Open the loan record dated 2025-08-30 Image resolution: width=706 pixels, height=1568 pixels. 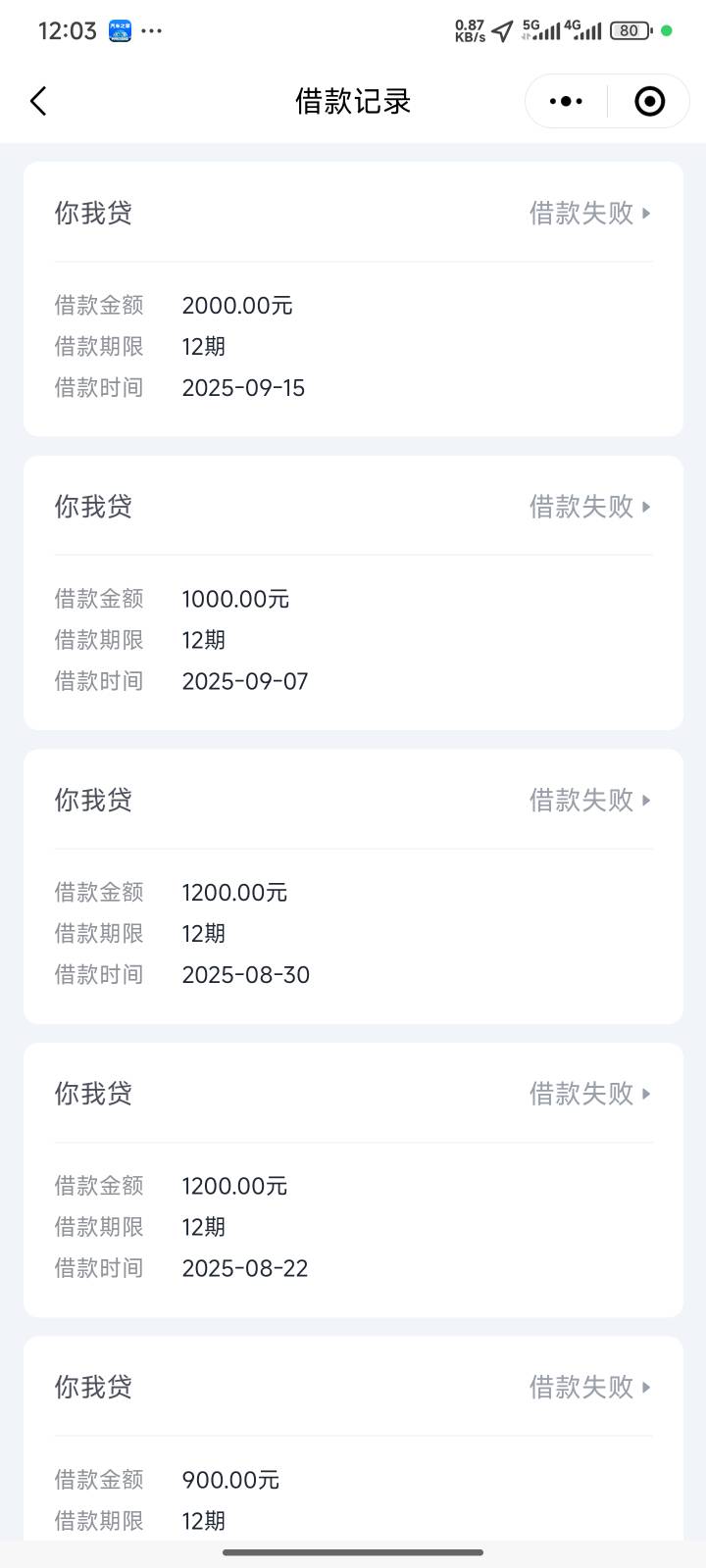click(x=353, y=886)
